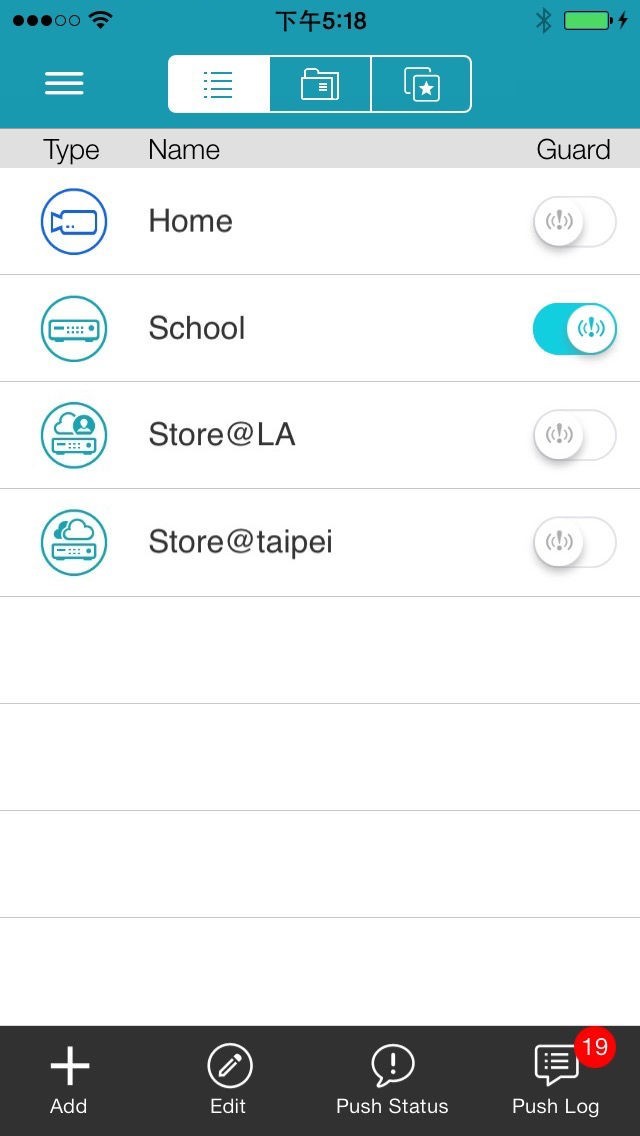Open the School device
This screenshot has height=1136, width=640.
197,328
